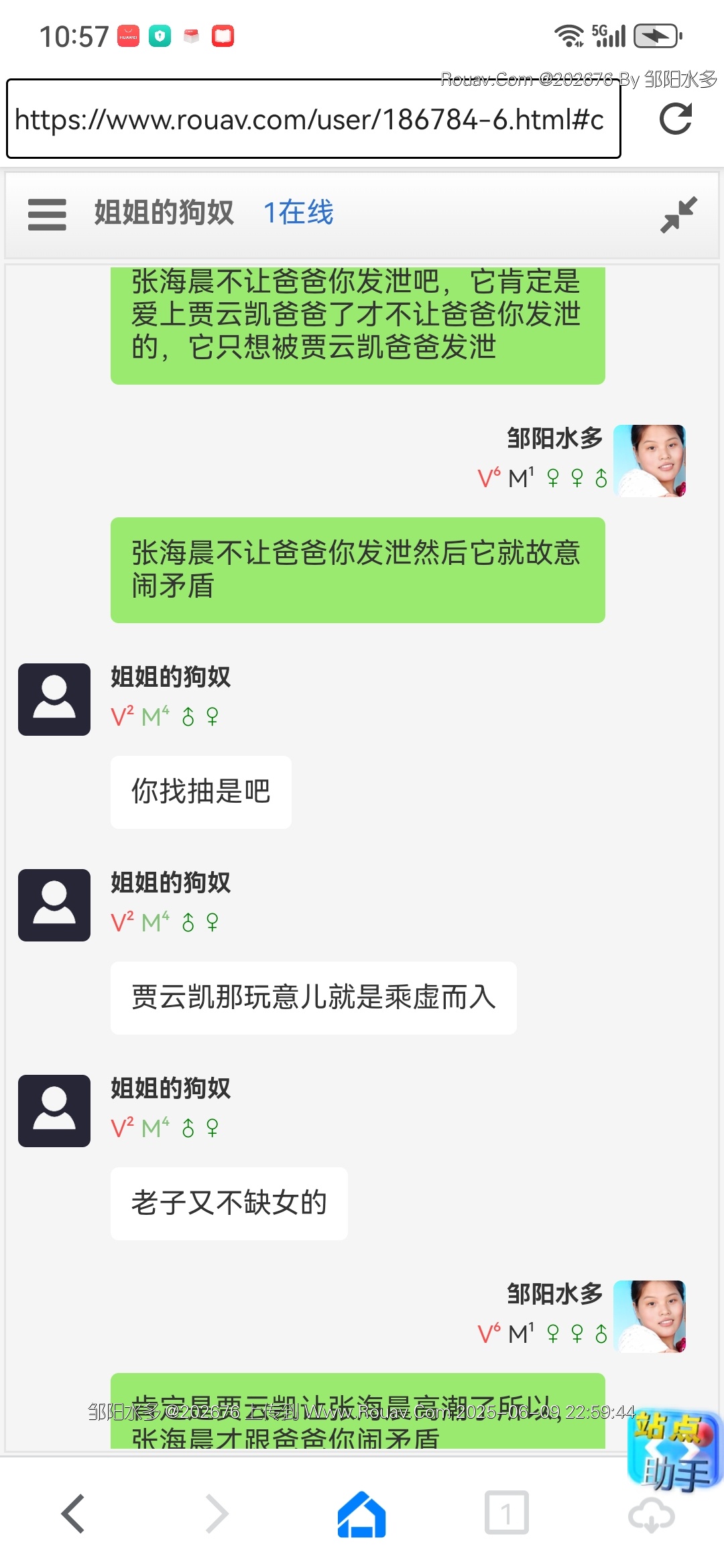Reload the current page

click(675, 119)
